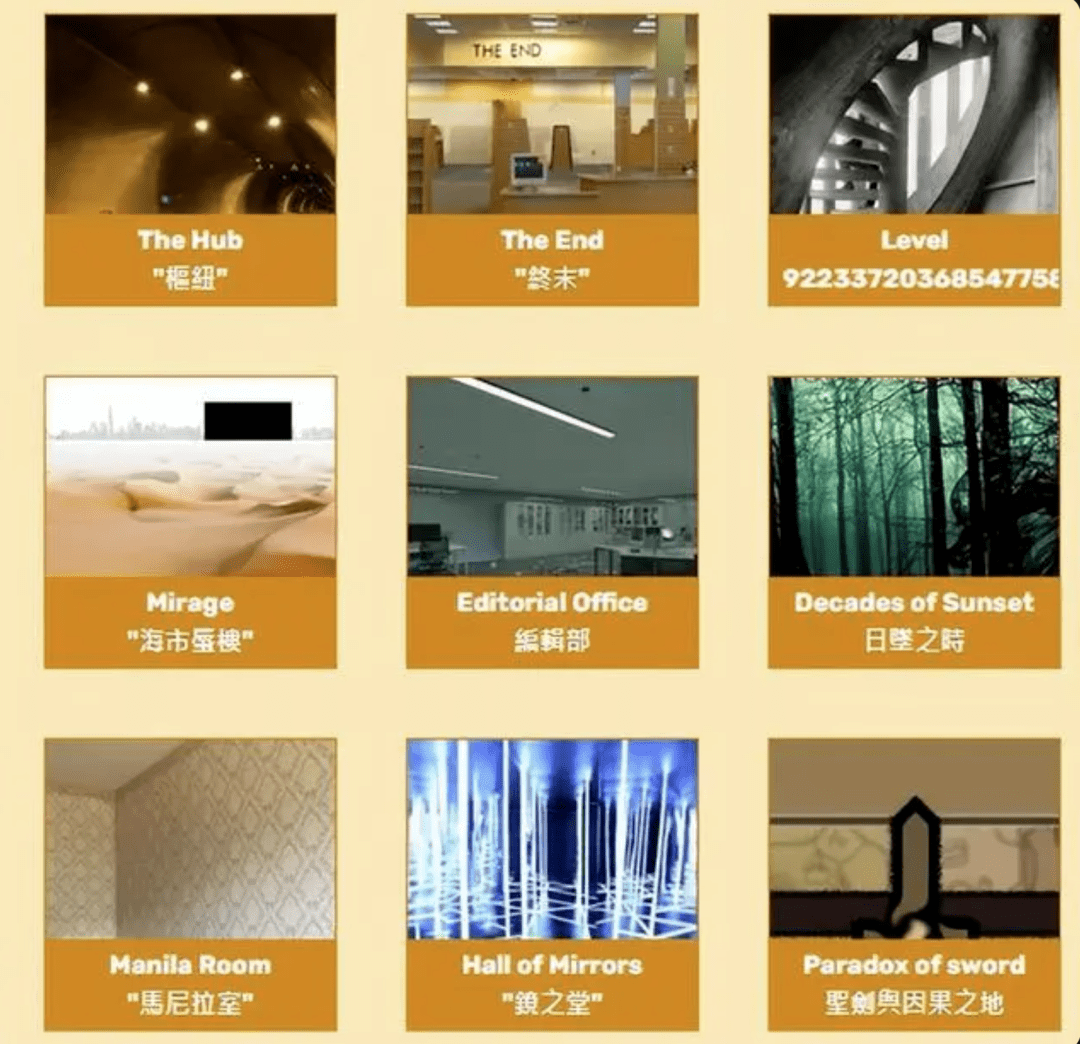1080x1044 pixels.
Task: Open The End card
Action: coord(552,160)
